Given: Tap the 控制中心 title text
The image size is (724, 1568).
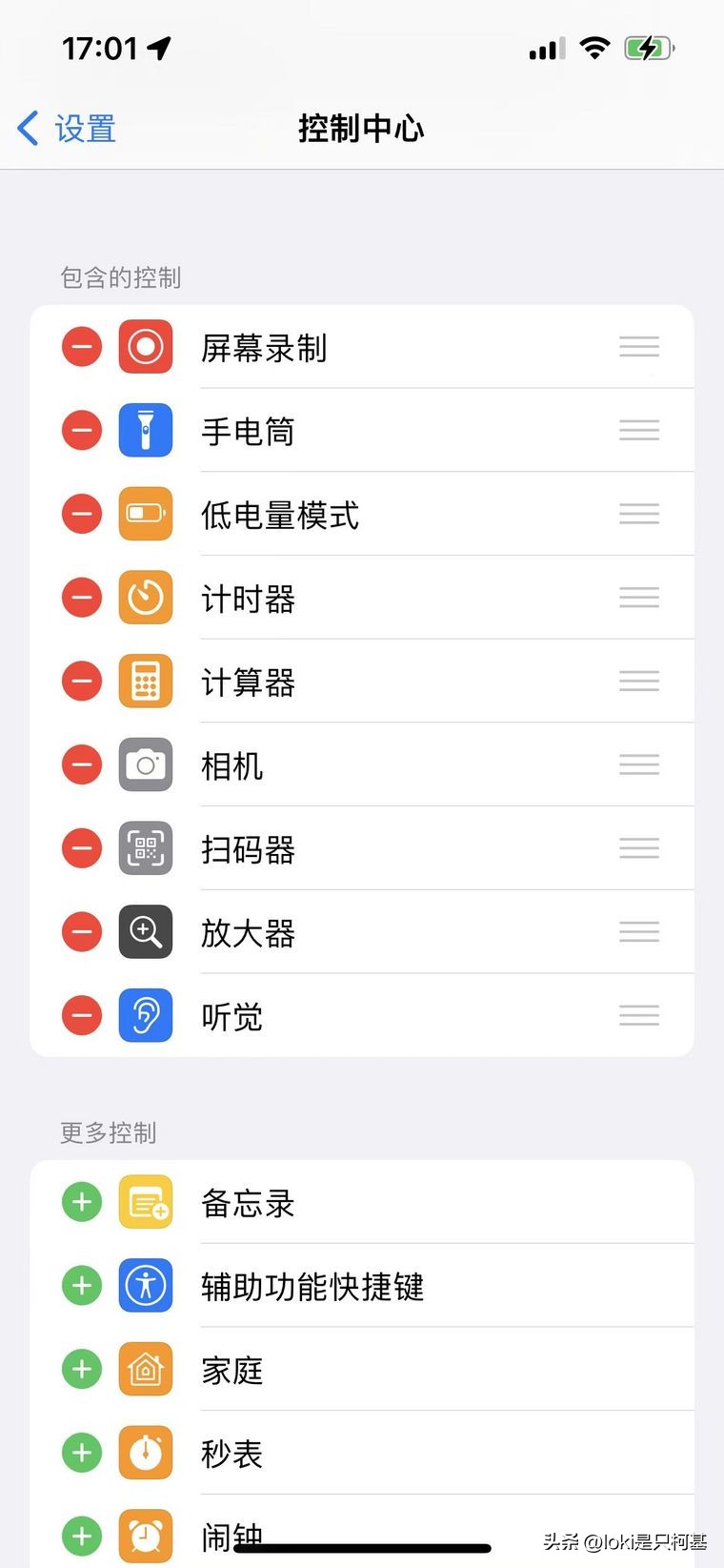Looking at the screenshot, I should click(361, 128).
